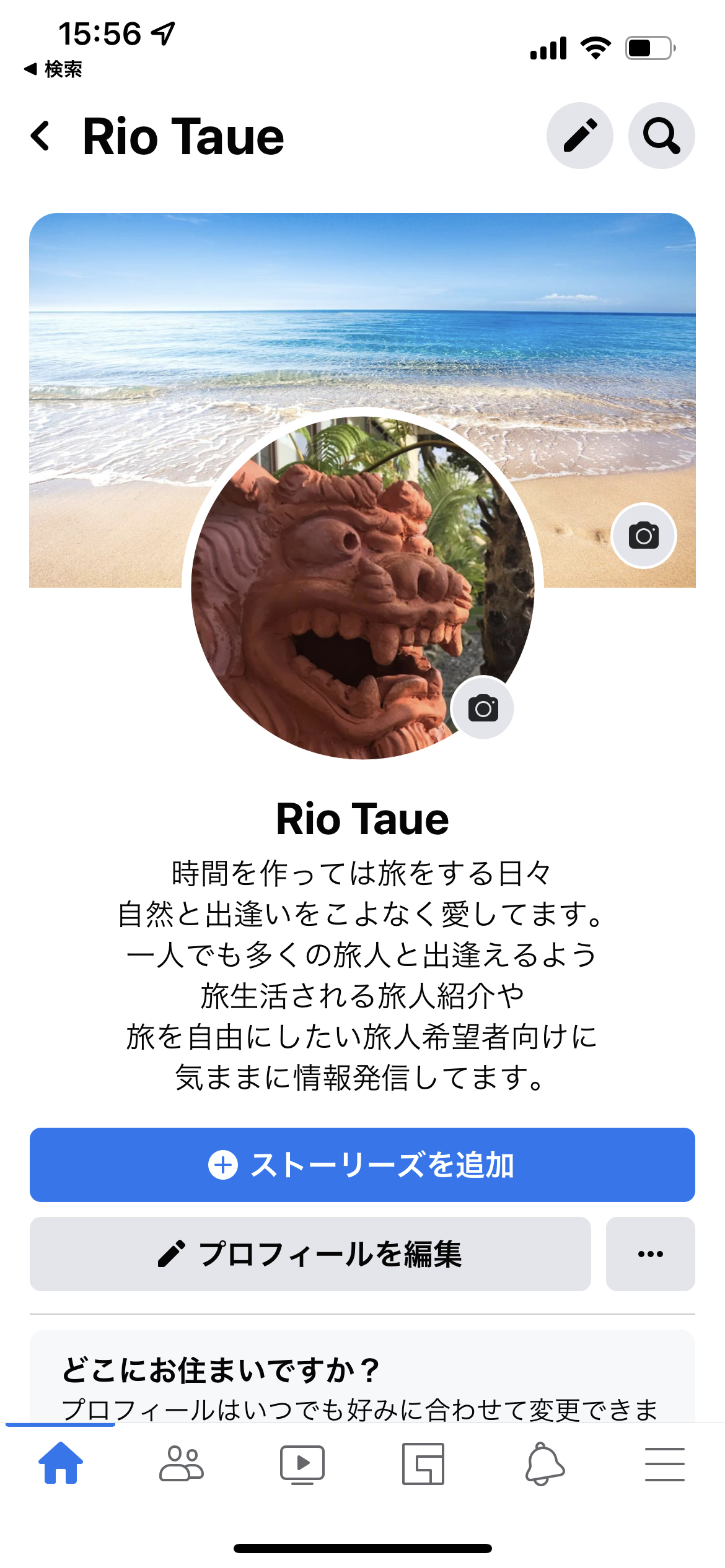Open the どこにお住まいですか？ card
Screen dimensions: 725x1568
pyautogui.click(x=362, y=1376)
